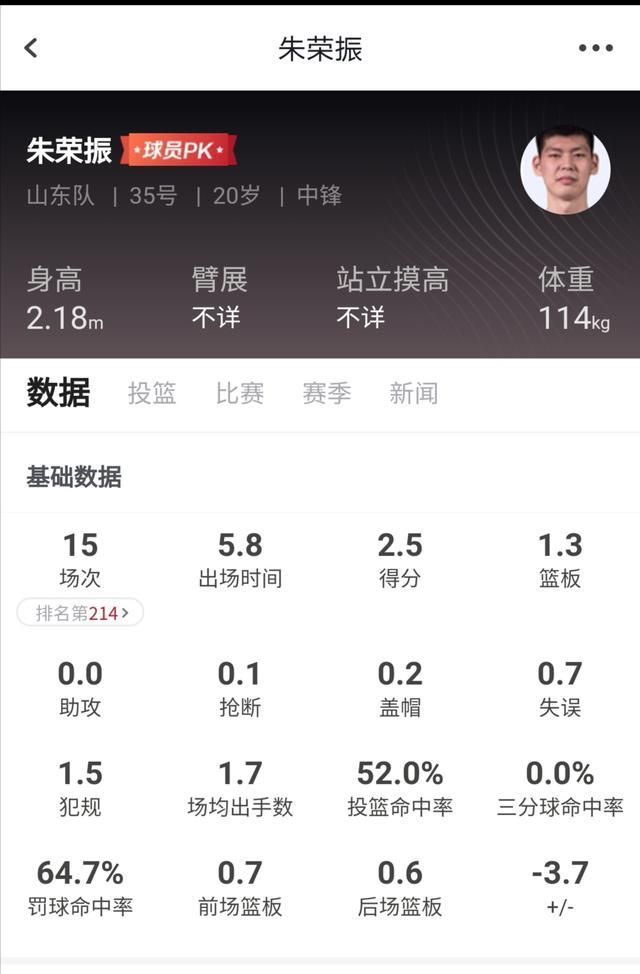Switch to the 赛季 tab

point(327,394)
